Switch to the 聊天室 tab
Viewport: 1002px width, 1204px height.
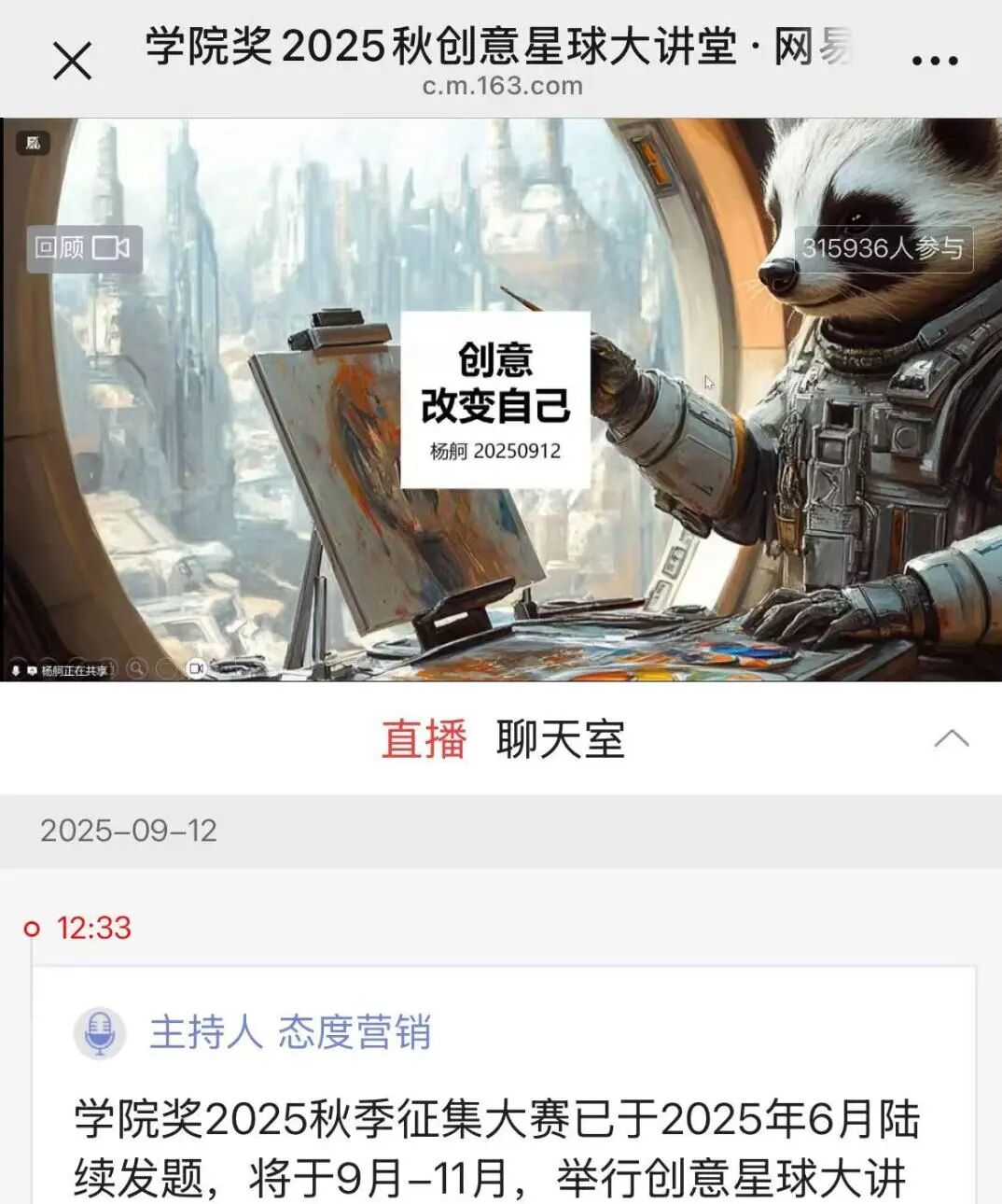(x=560, y=740)
